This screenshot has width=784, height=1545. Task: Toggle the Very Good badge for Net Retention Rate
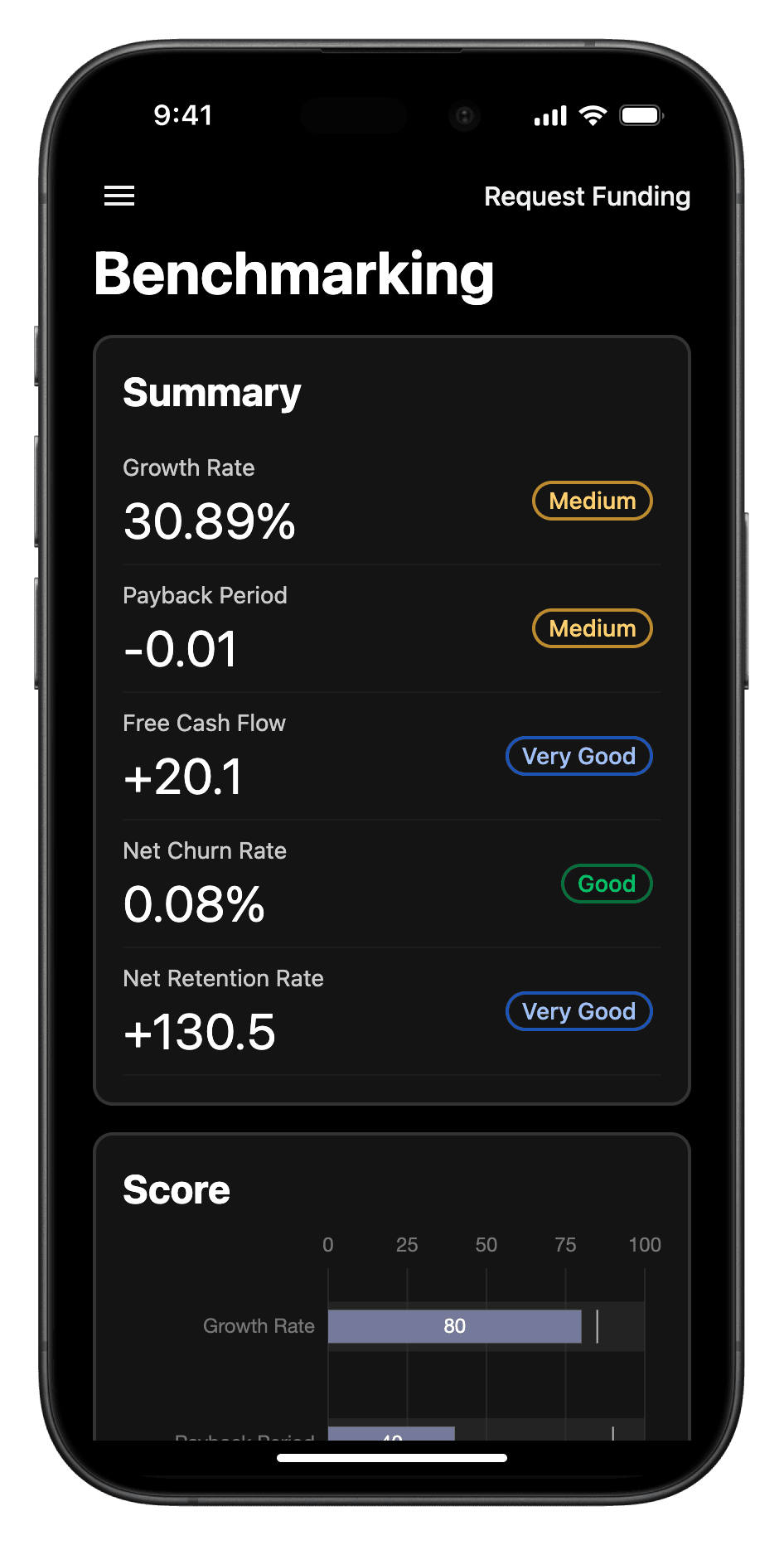[x=578, y=1011]
